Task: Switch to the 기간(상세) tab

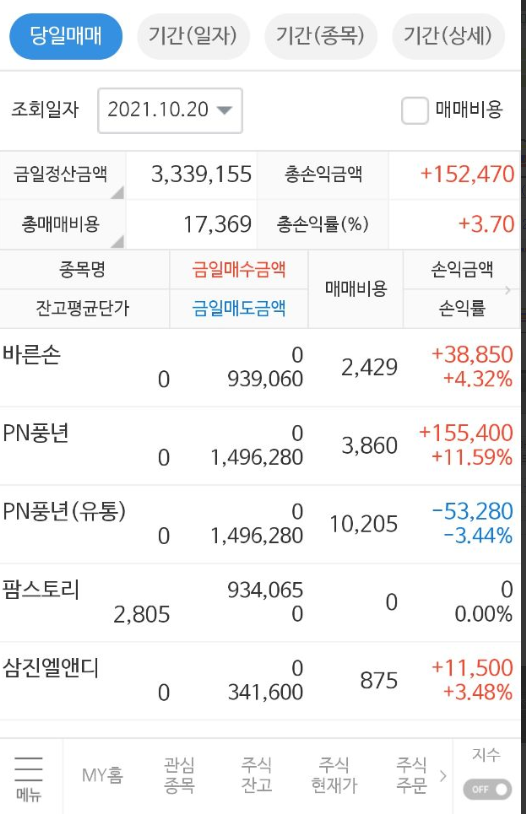Action: click(448, 36)
